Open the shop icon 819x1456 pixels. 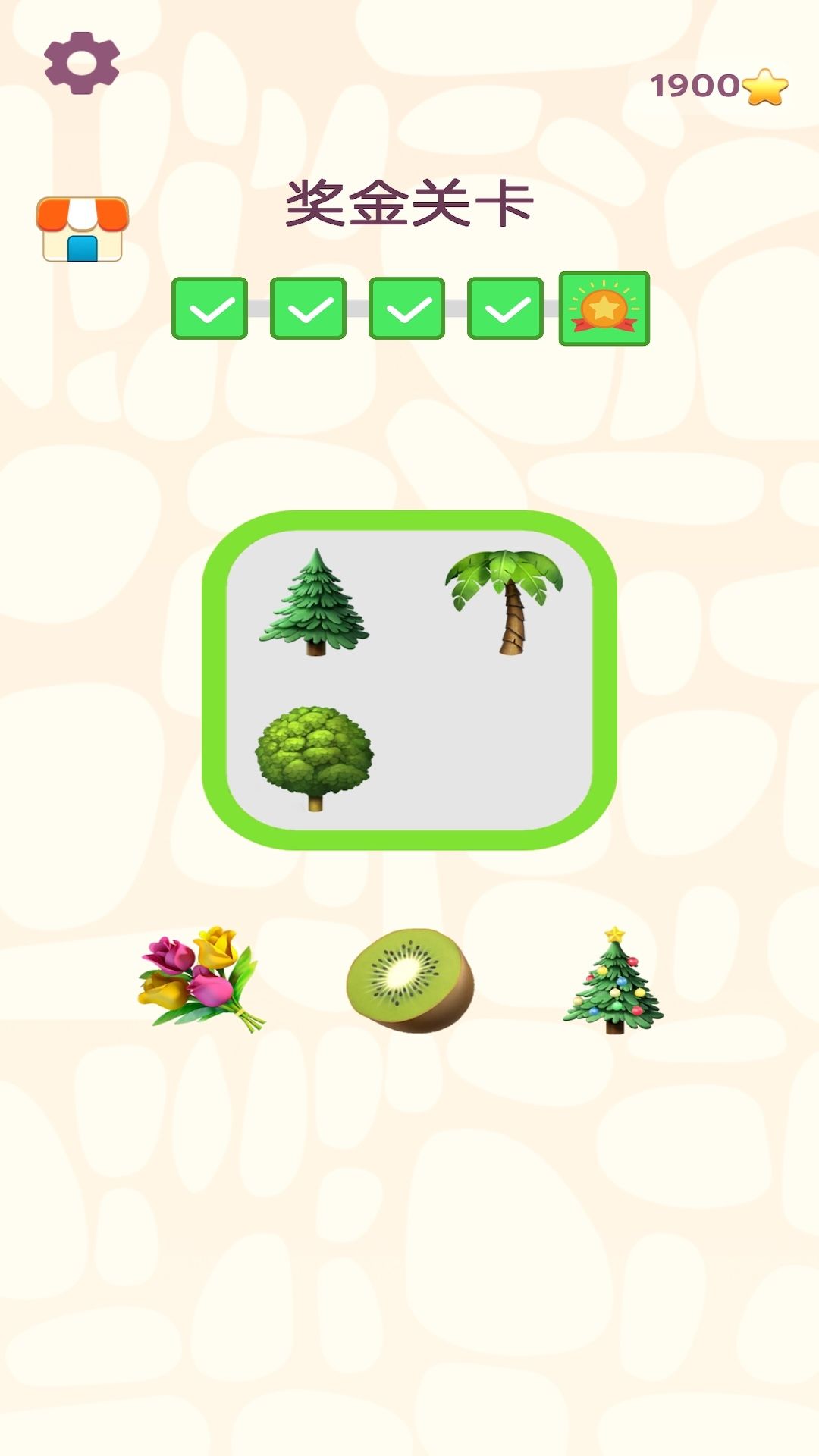83,230
